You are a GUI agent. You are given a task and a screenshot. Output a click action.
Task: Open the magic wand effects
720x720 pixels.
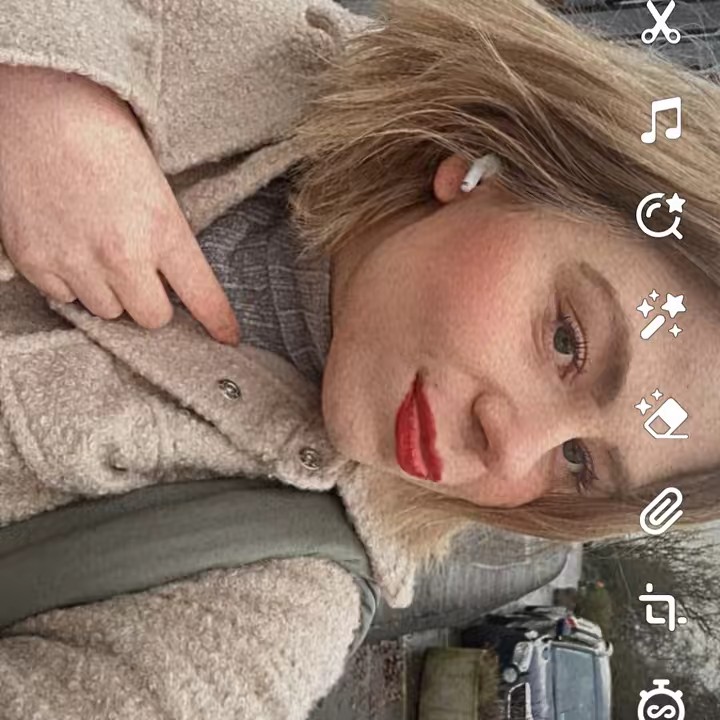661,315
